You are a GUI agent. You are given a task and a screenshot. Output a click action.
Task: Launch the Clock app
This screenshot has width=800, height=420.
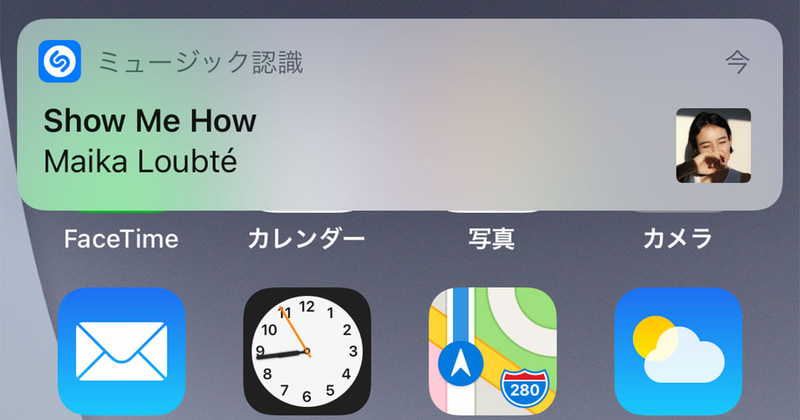coord(307,352)
